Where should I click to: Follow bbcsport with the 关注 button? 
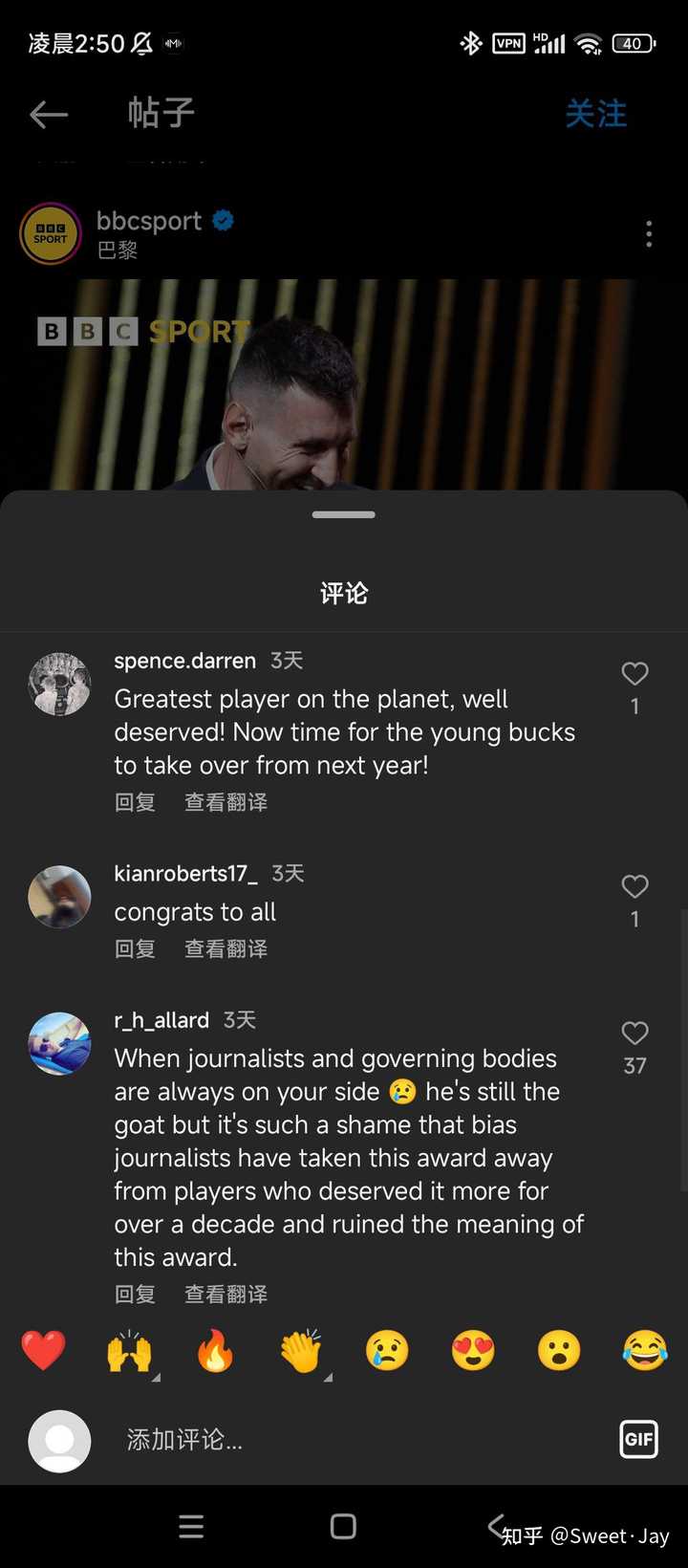coord(595,114)
